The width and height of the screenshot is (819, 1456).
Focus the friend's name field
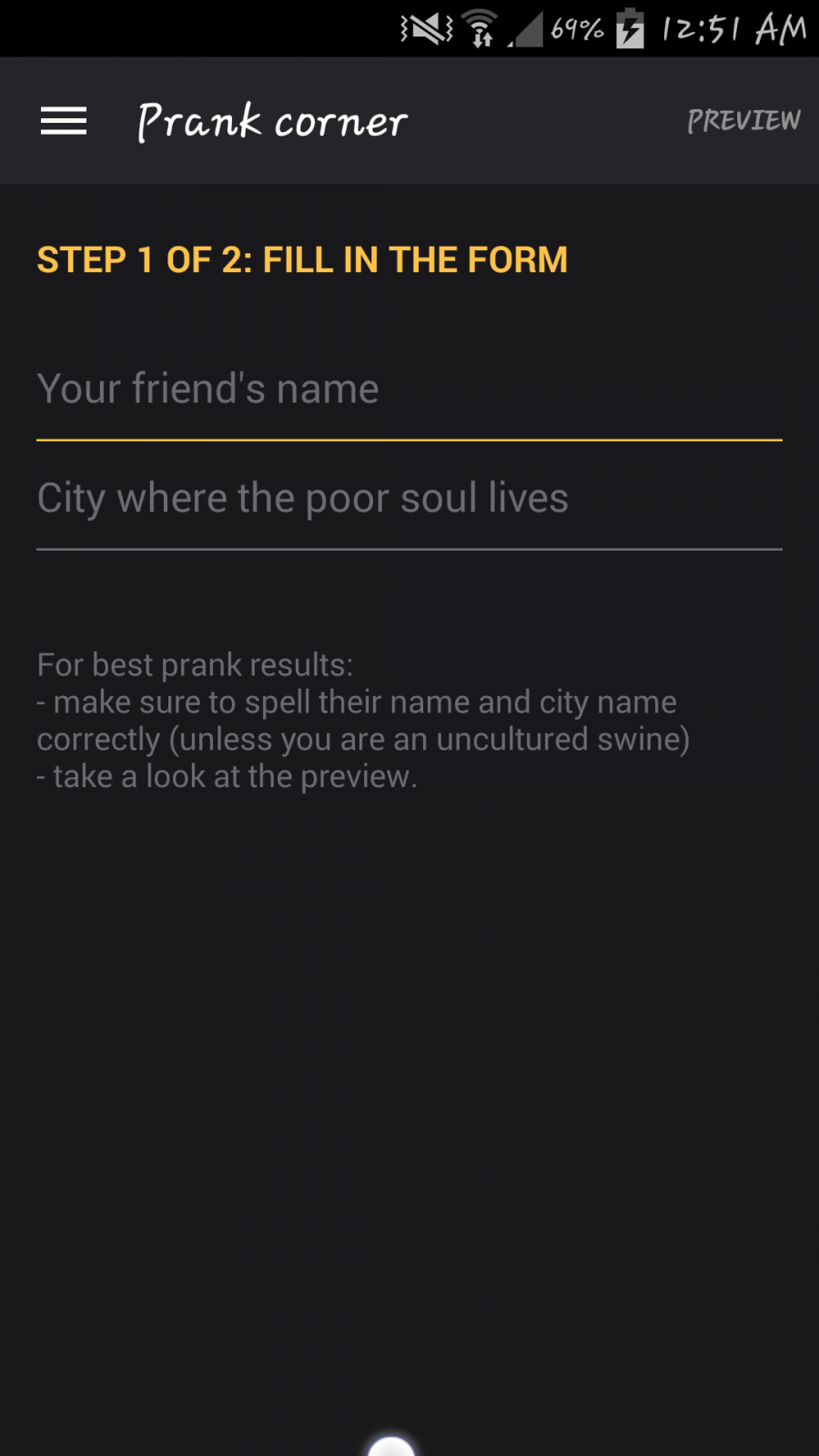tap(409, 389)
